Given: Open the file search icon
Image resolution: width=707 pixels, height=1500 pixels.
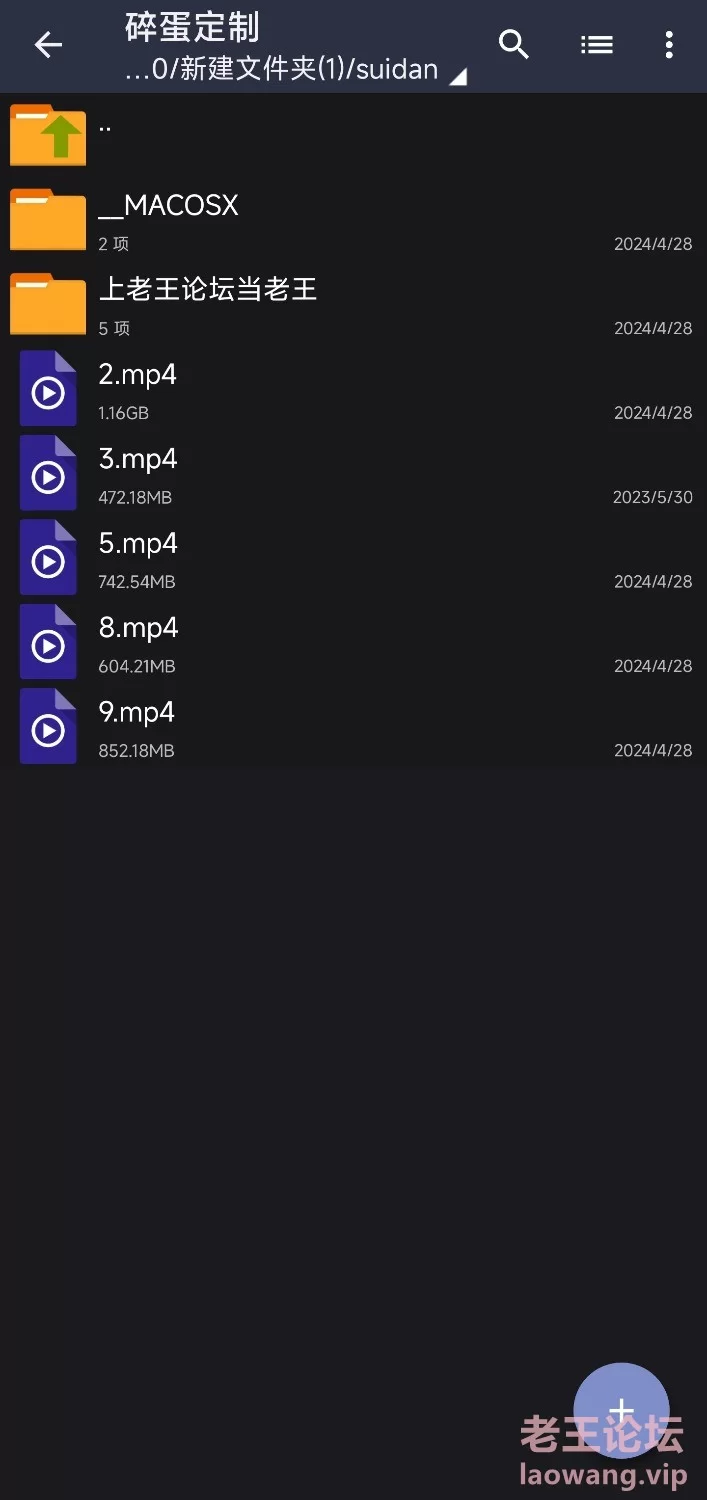Looking at the screenshot, I should [514, 44].
